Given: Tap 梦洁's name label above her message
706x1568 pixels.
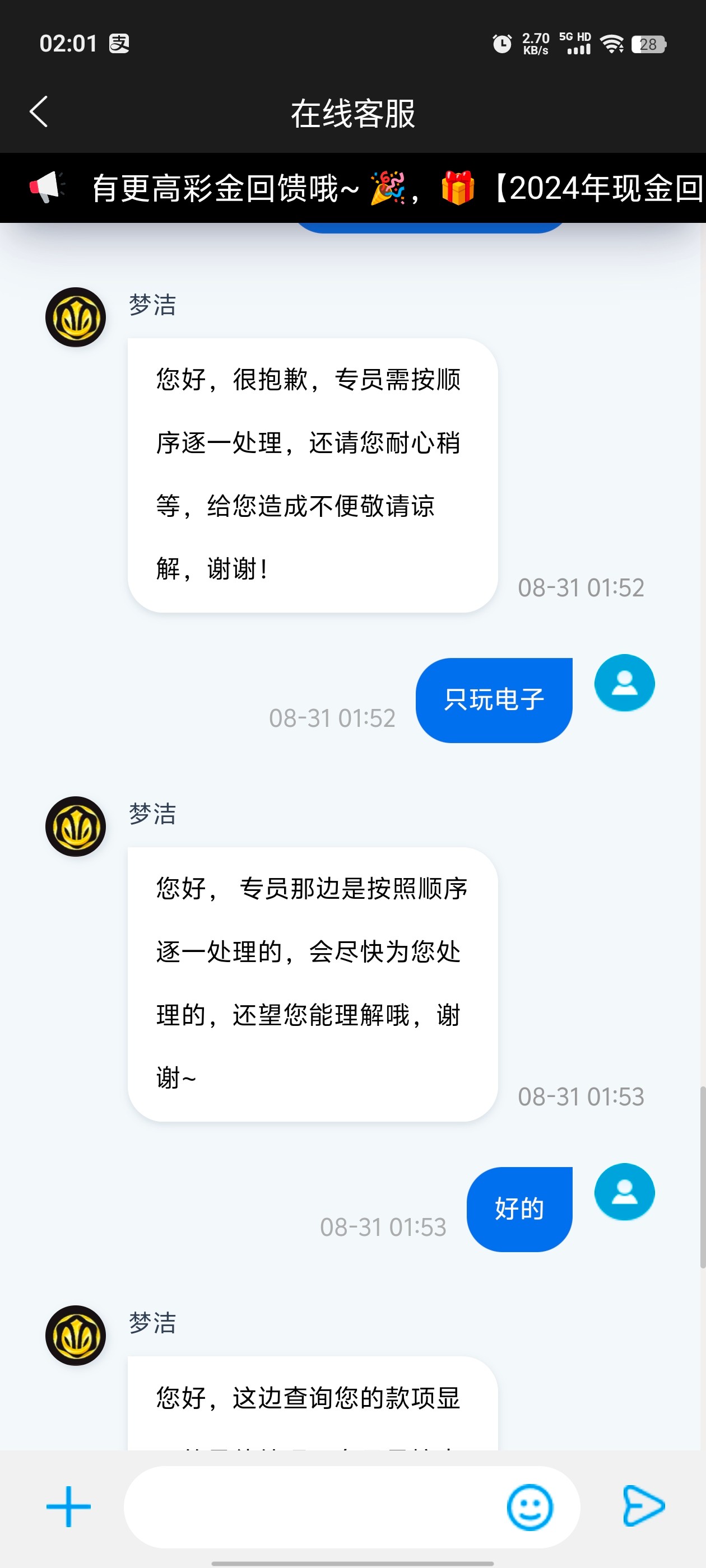Looking at the screenshot, I should coord(152,306).
